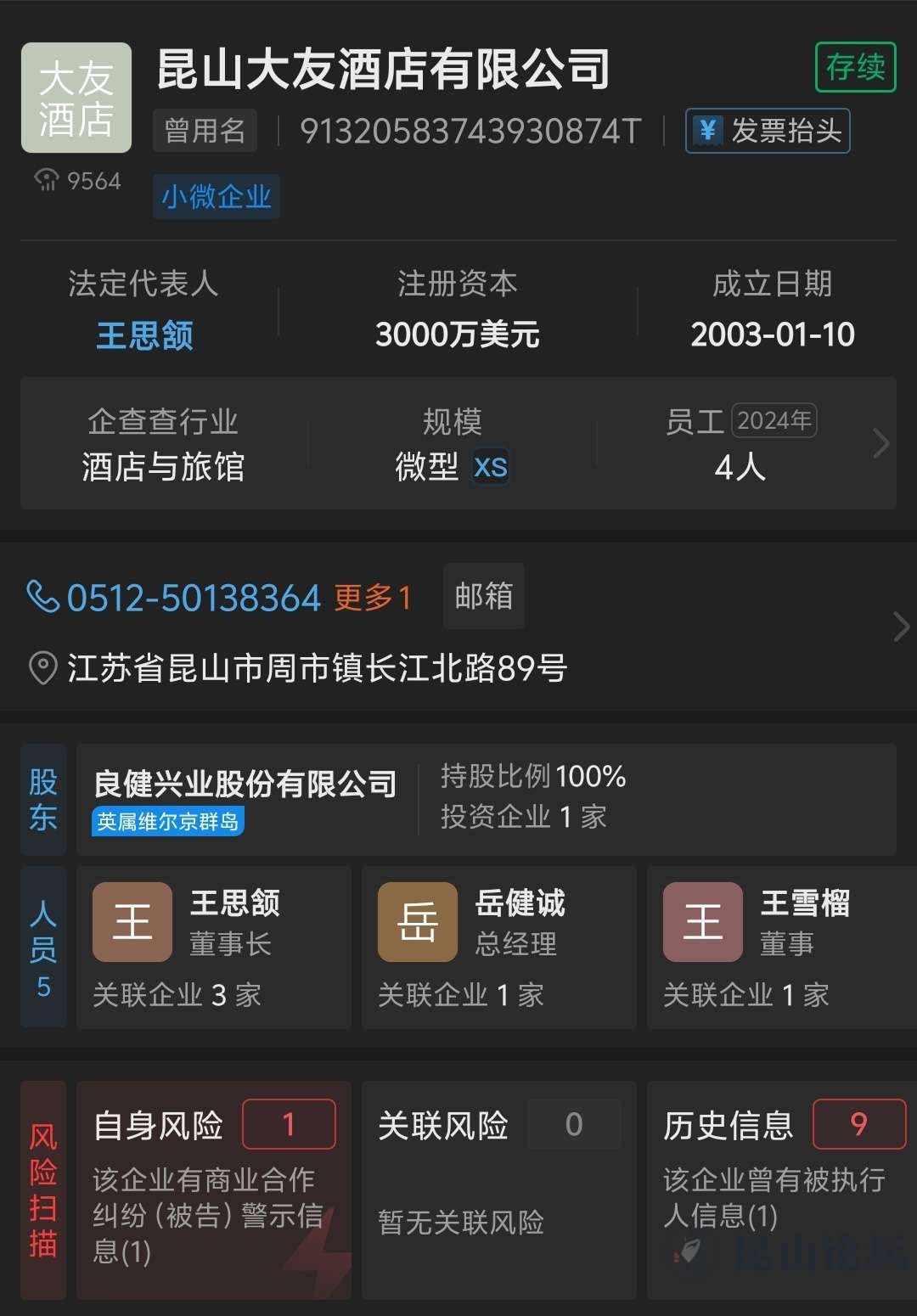The image size is (917, 1316).
Task: Open the 人员 5 personnel section
Action: (43, 948)
